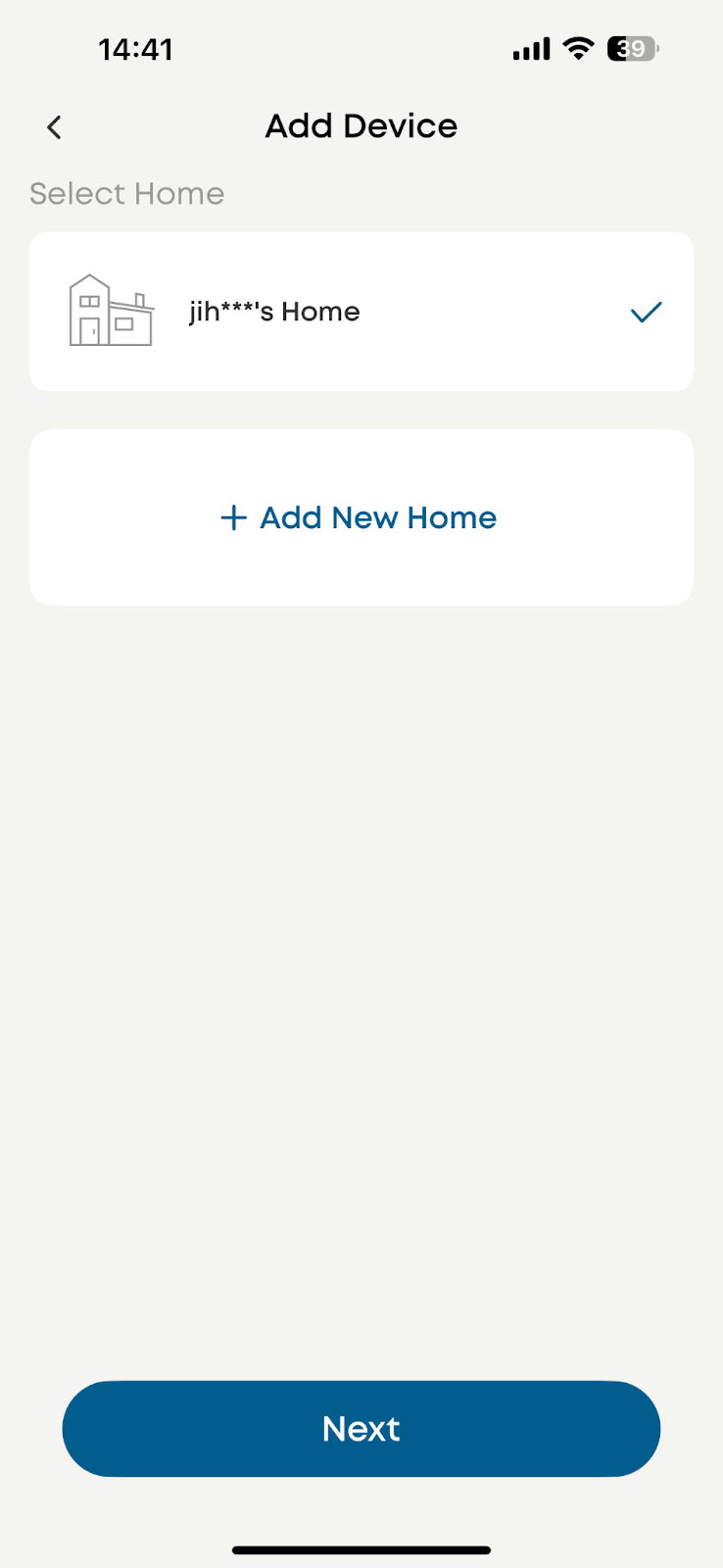723x1568 pixels.
Task: Tap Add New Home
Action: (x=361, y=517)
